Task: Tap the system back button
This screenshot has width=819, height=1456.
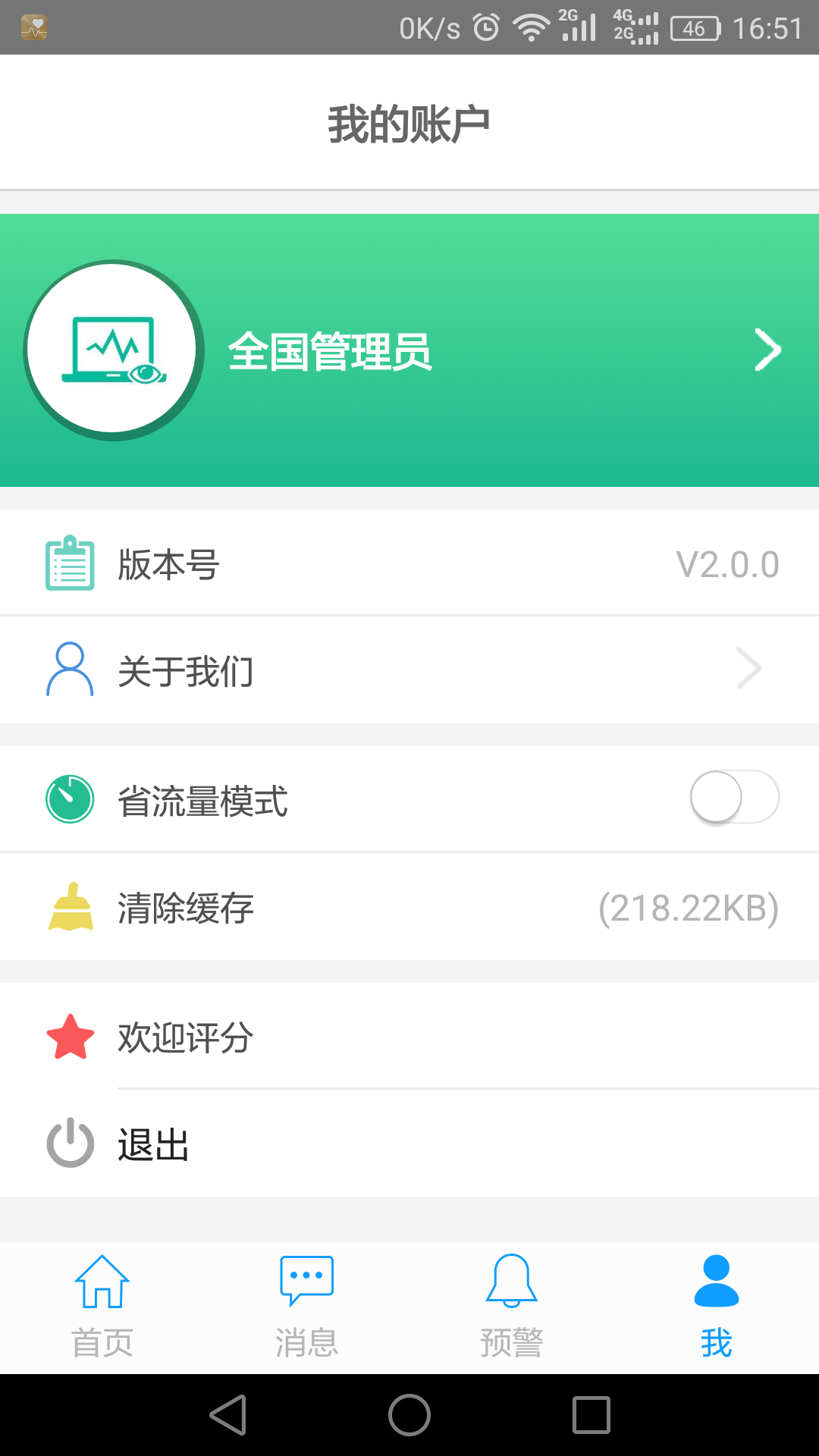Action: point(227,1415)
